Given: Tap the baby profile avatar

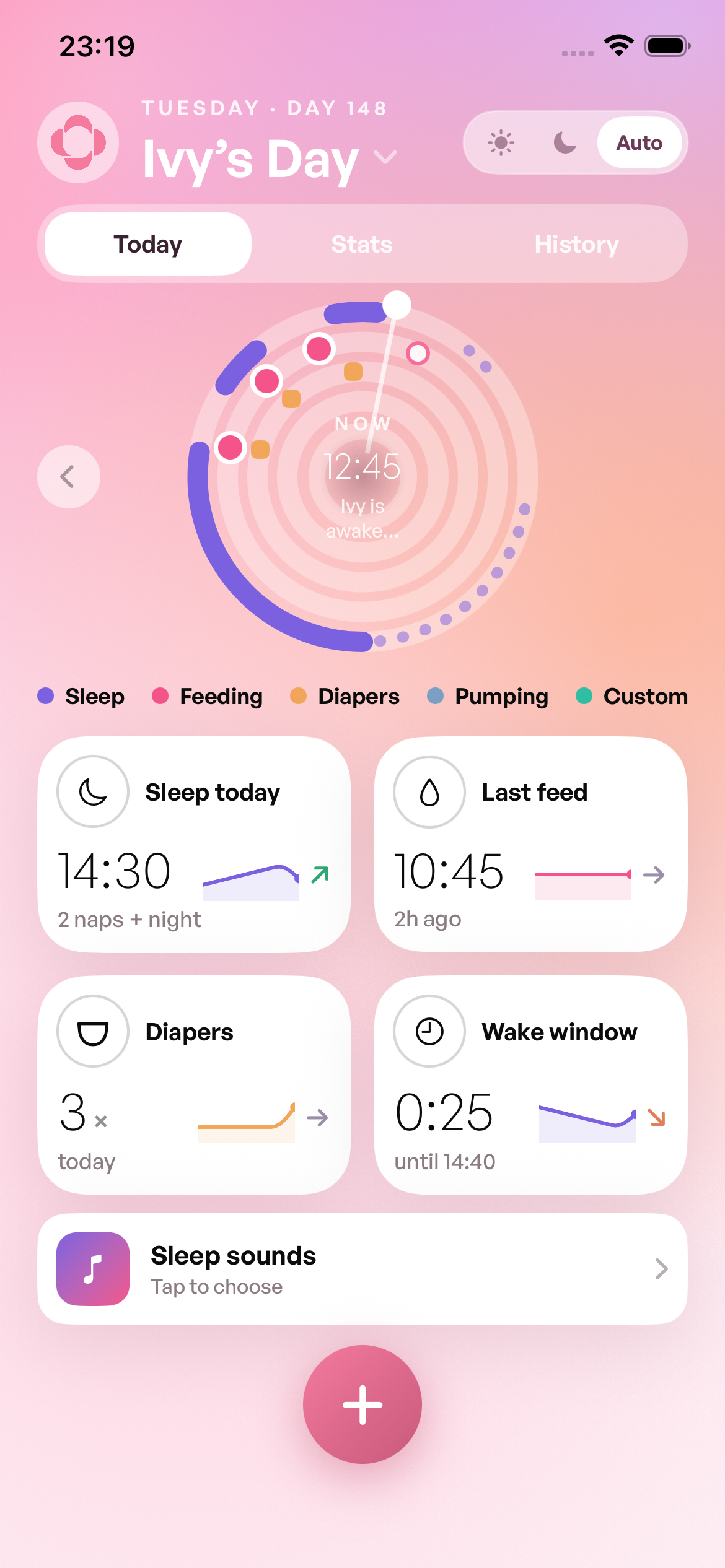Looking at the screenshot, I should 78,142.
